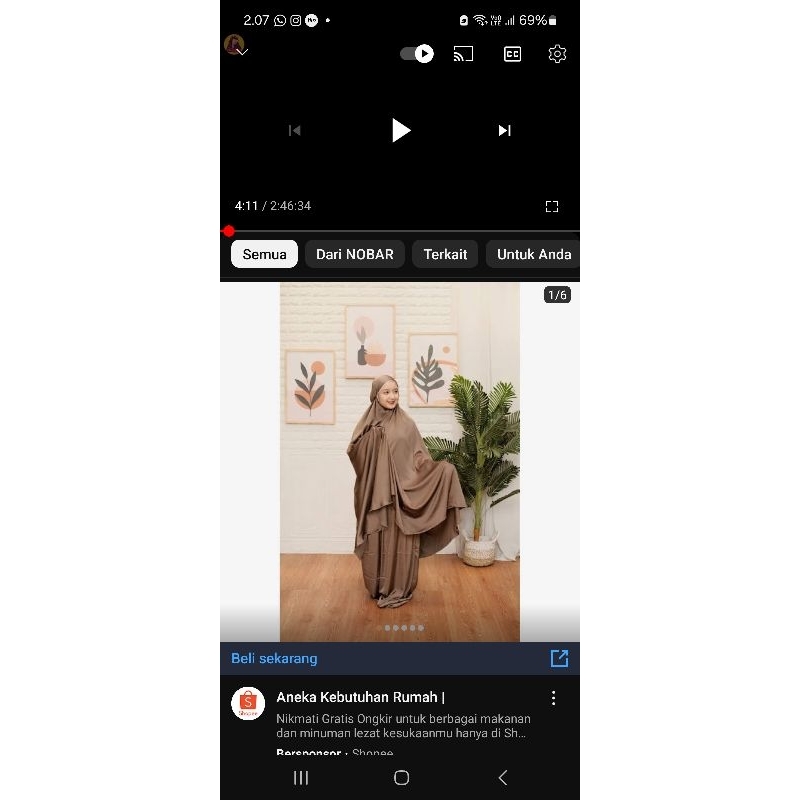Switch to the Terkait chip
Screen dimensions: 800x800
[x=445, y=254]
